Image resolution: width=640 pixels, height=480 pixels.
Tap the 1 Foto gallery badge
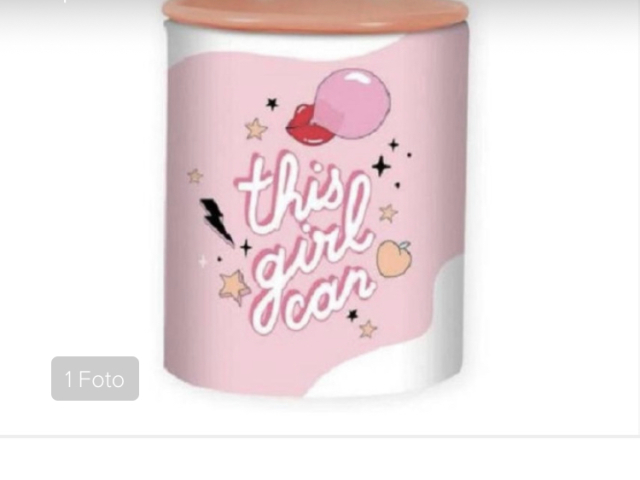tap(95, 379)
